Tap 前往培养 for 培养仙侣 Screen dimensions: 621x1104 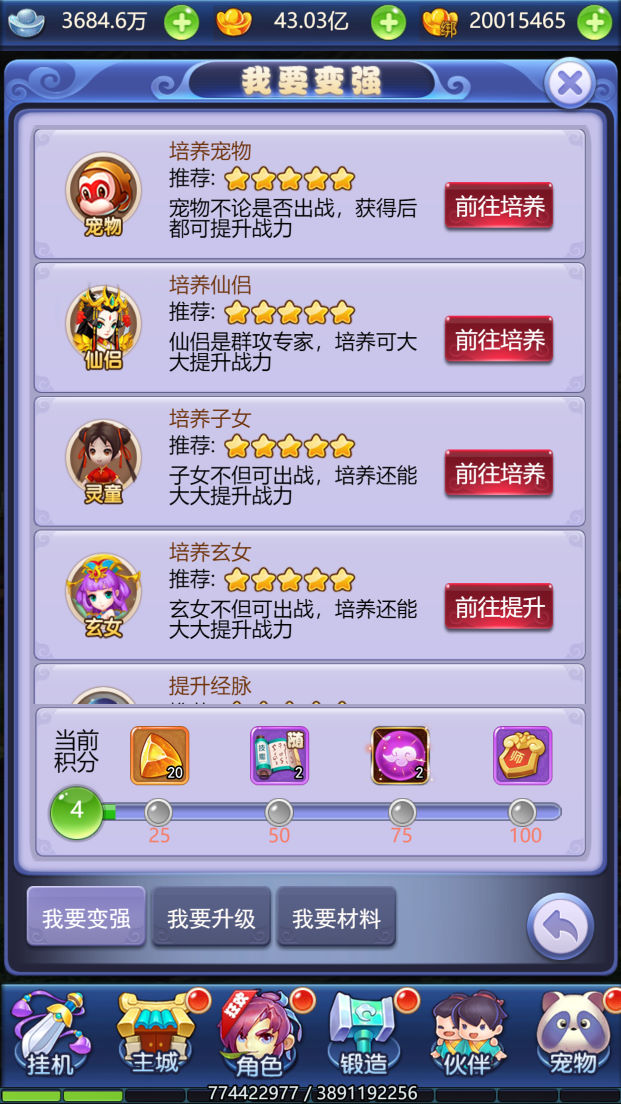click(x=499, y=340)
